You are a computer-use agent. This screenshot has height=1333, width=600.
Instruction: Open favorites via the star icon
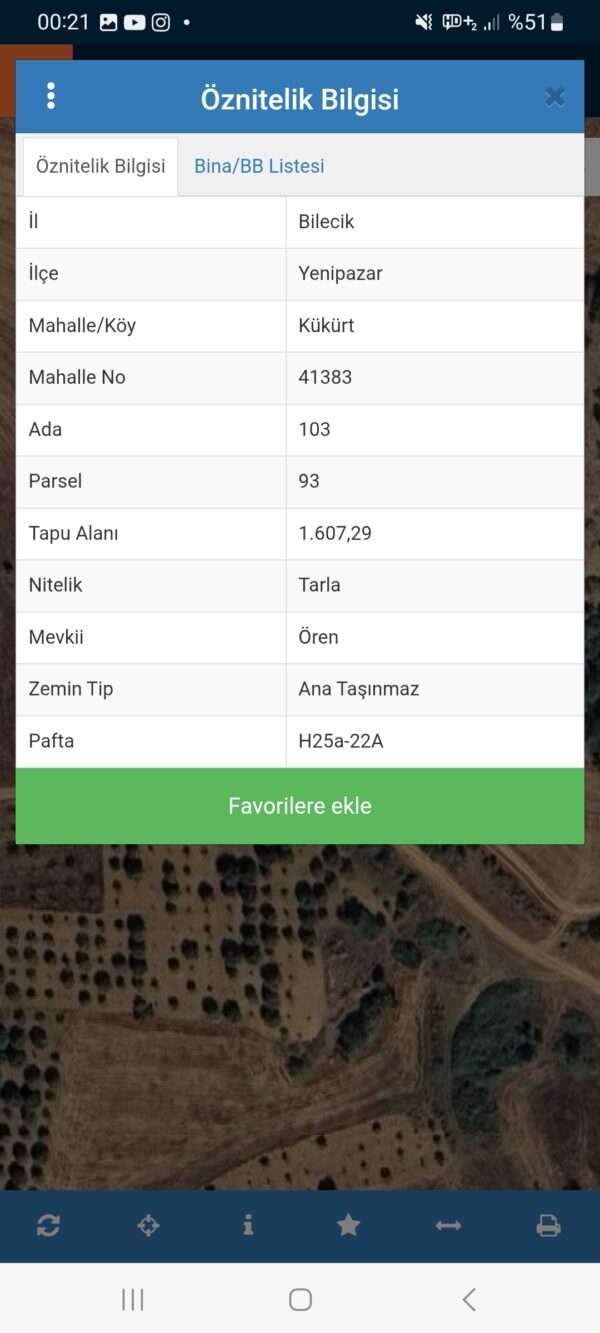tap(348, 1225)
